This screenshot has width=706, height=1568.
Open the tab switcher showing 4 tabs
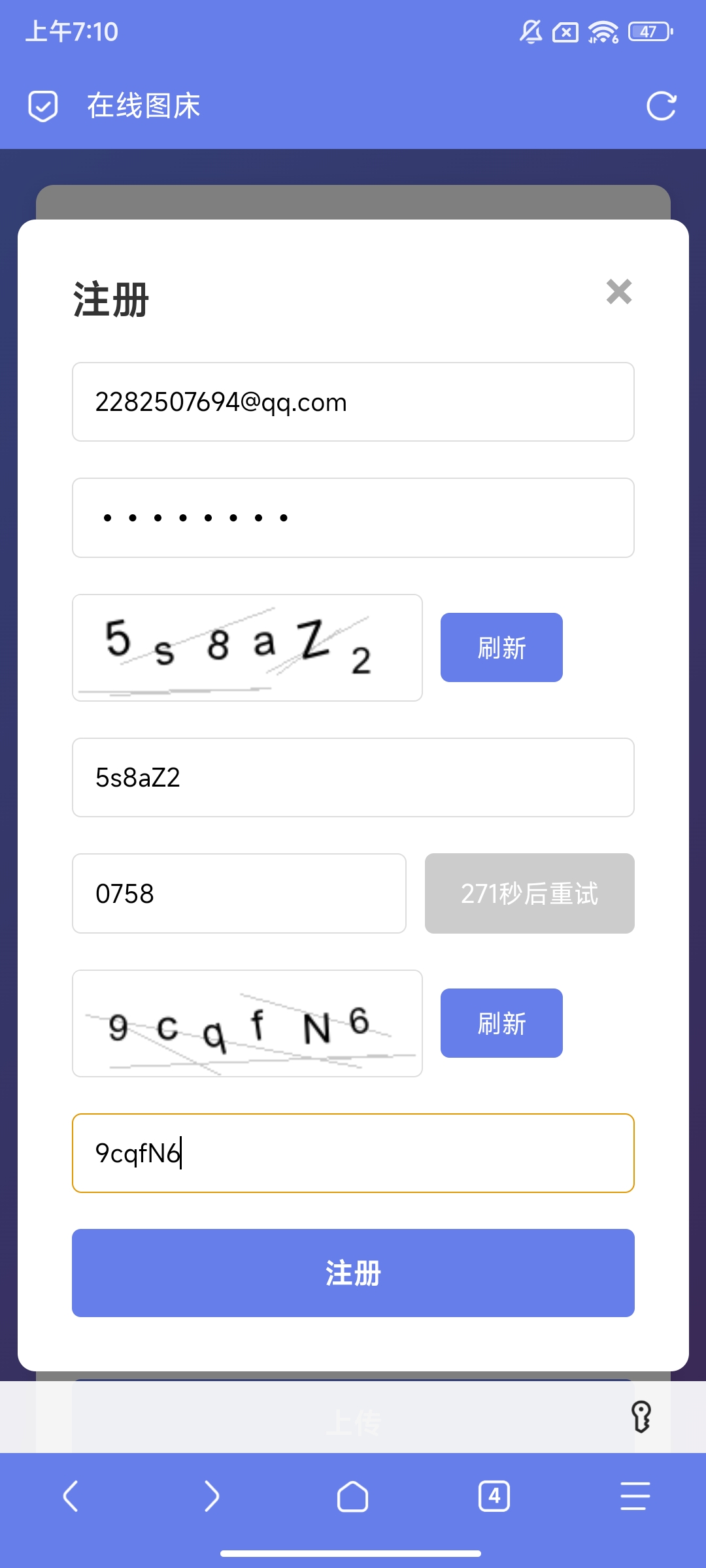(494, 1496)
